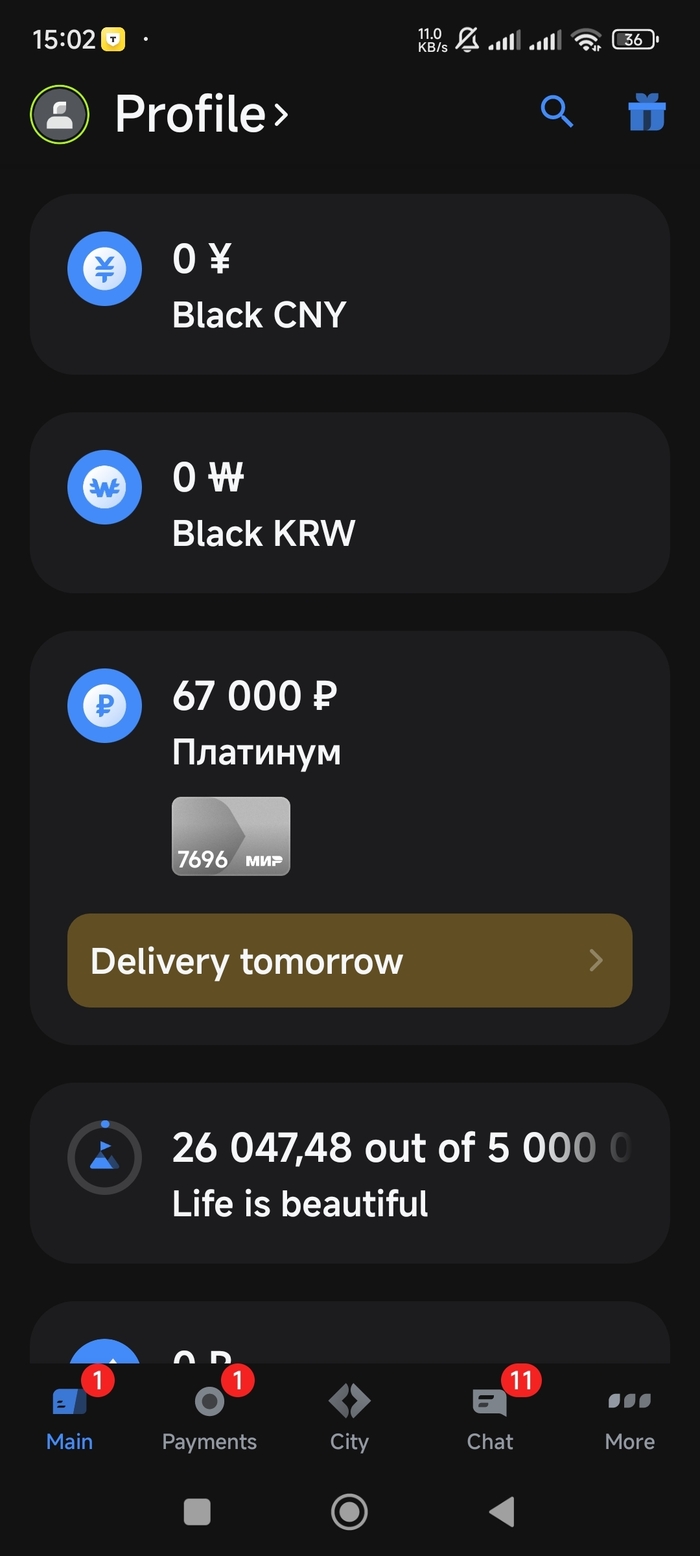Switch to the City tab

pyautogui.click(x=349, y=1417)
